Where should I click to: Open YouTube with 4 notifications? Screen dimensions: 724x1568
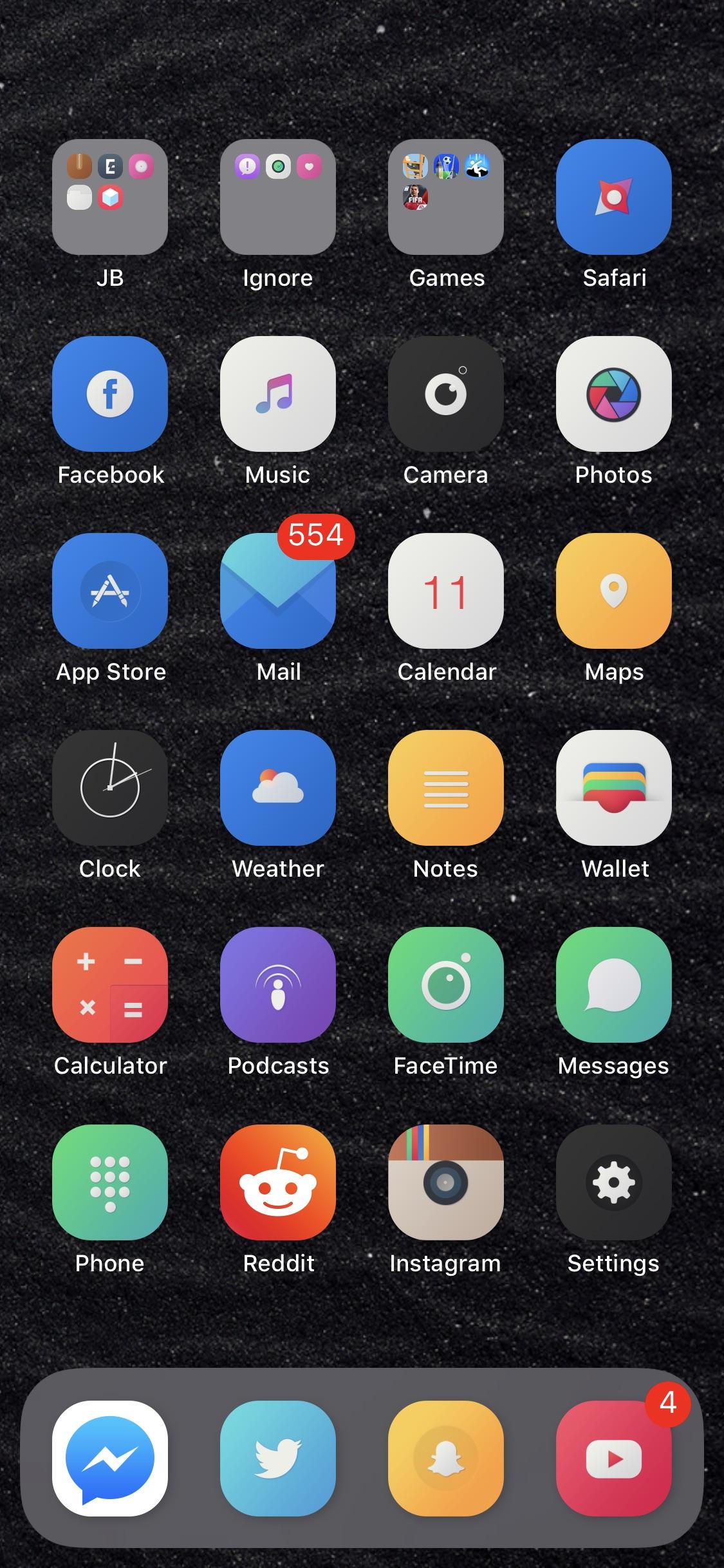coord(614,1459)
